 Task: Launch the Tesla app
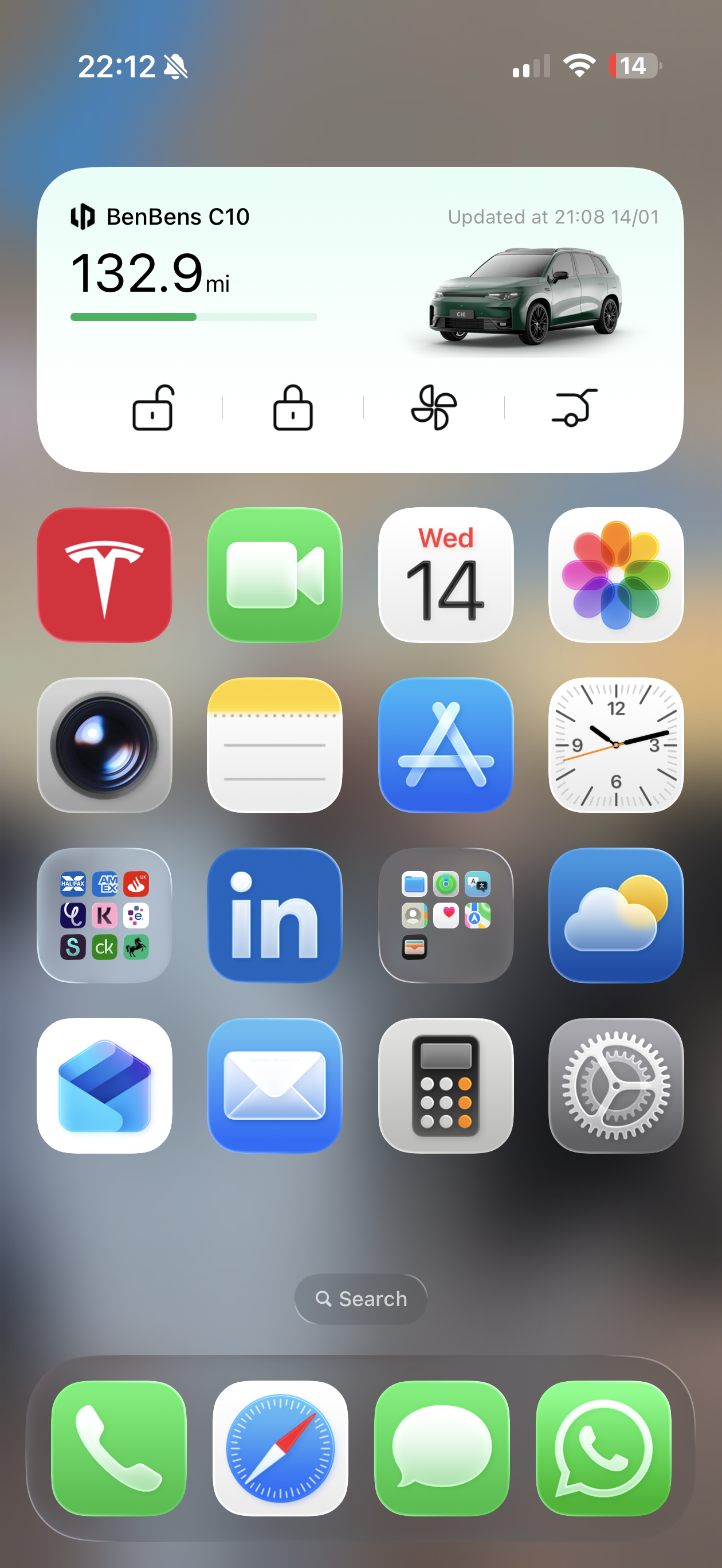point(105,575)
